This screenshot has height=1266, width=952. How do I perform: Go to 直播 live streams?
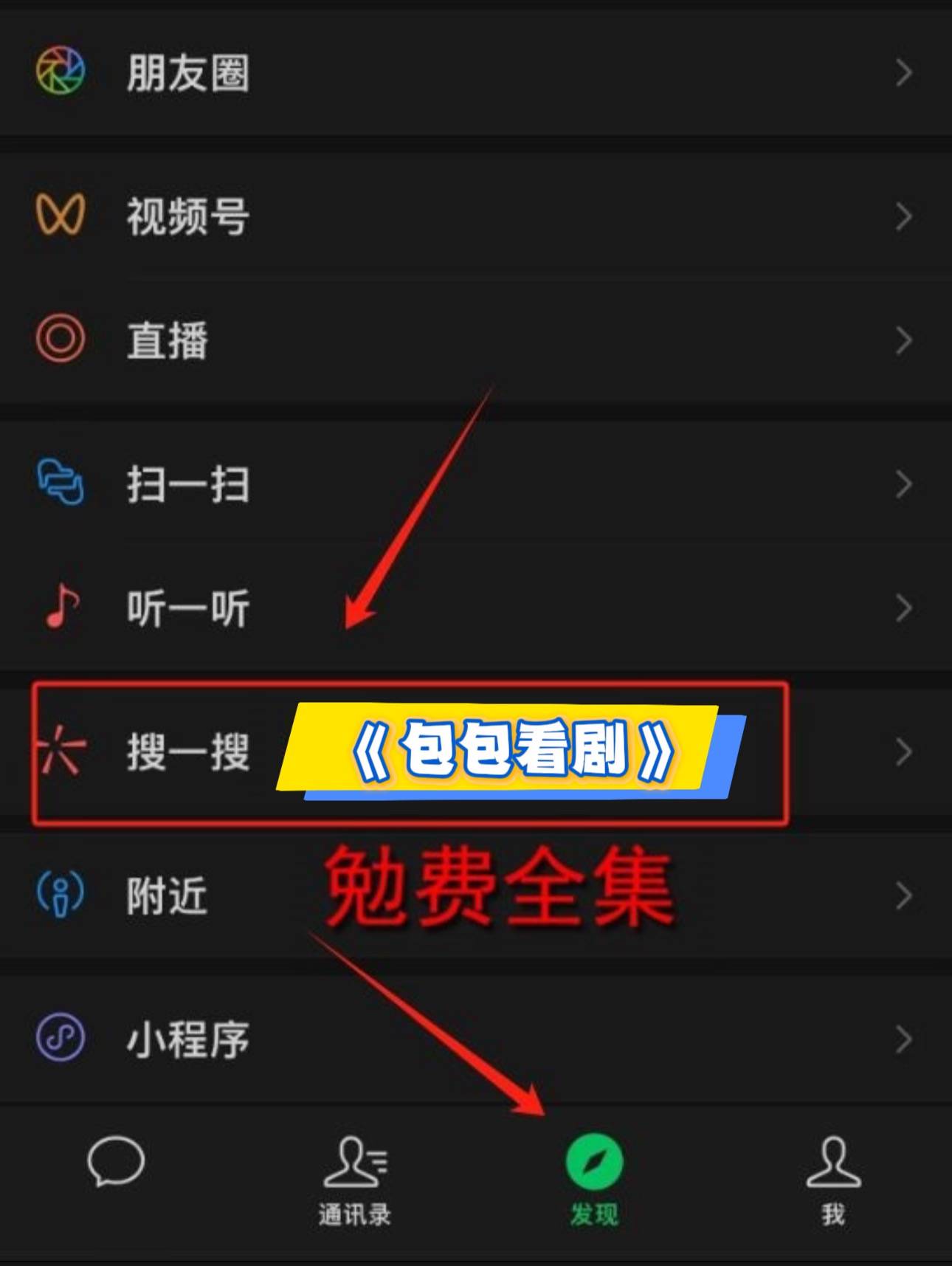point(168,340)
